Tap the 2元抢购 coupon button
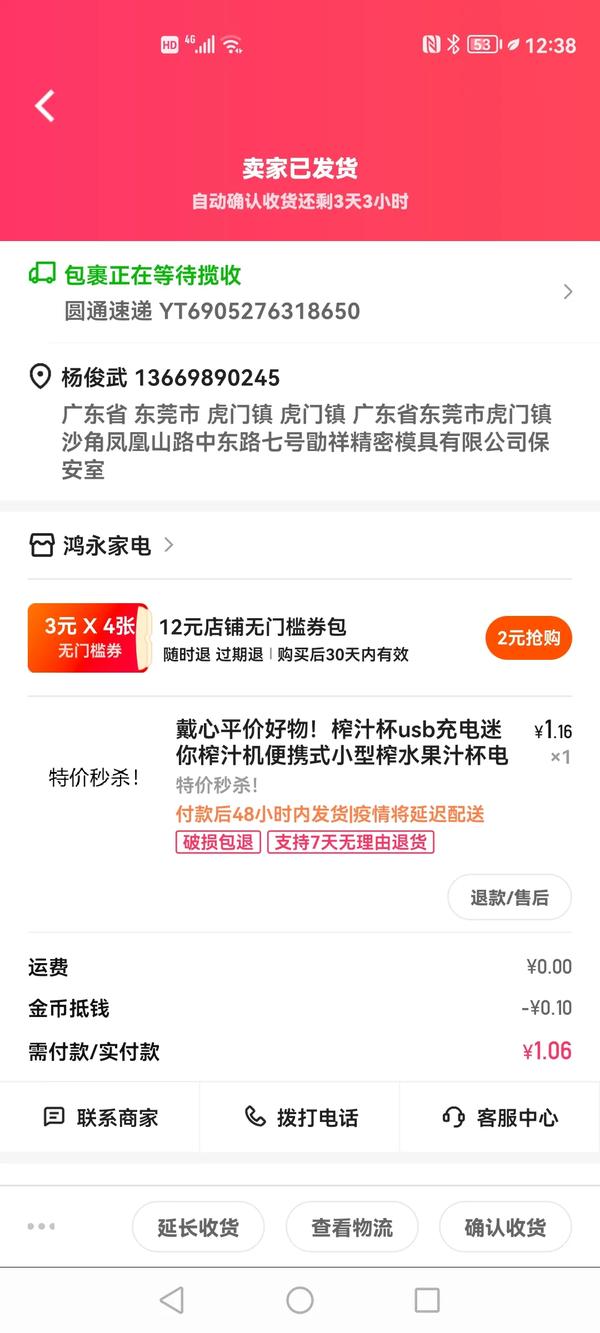The image size is (600, 1333). coord(528,638)
